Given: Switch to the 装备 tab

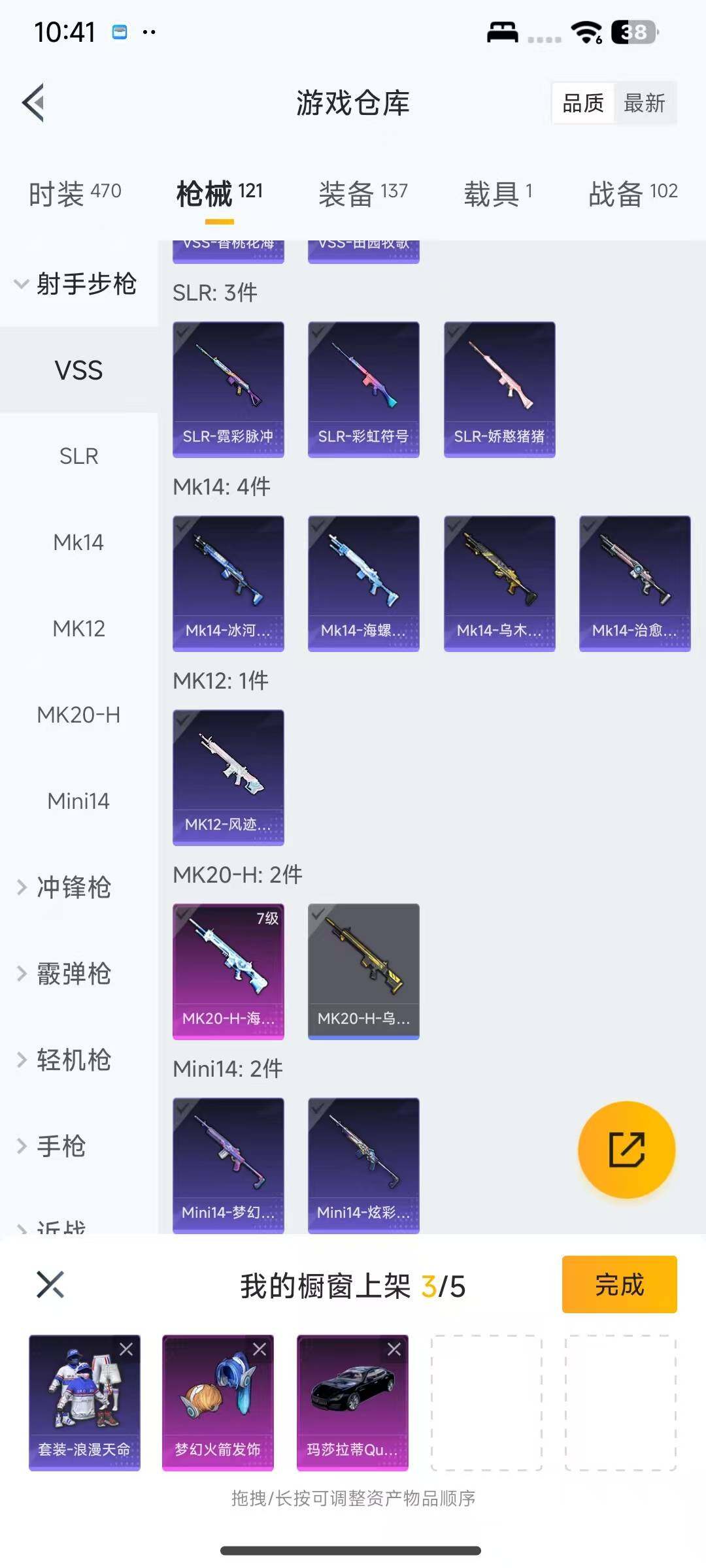Looking at the screenshot, I should coord(363,193).
